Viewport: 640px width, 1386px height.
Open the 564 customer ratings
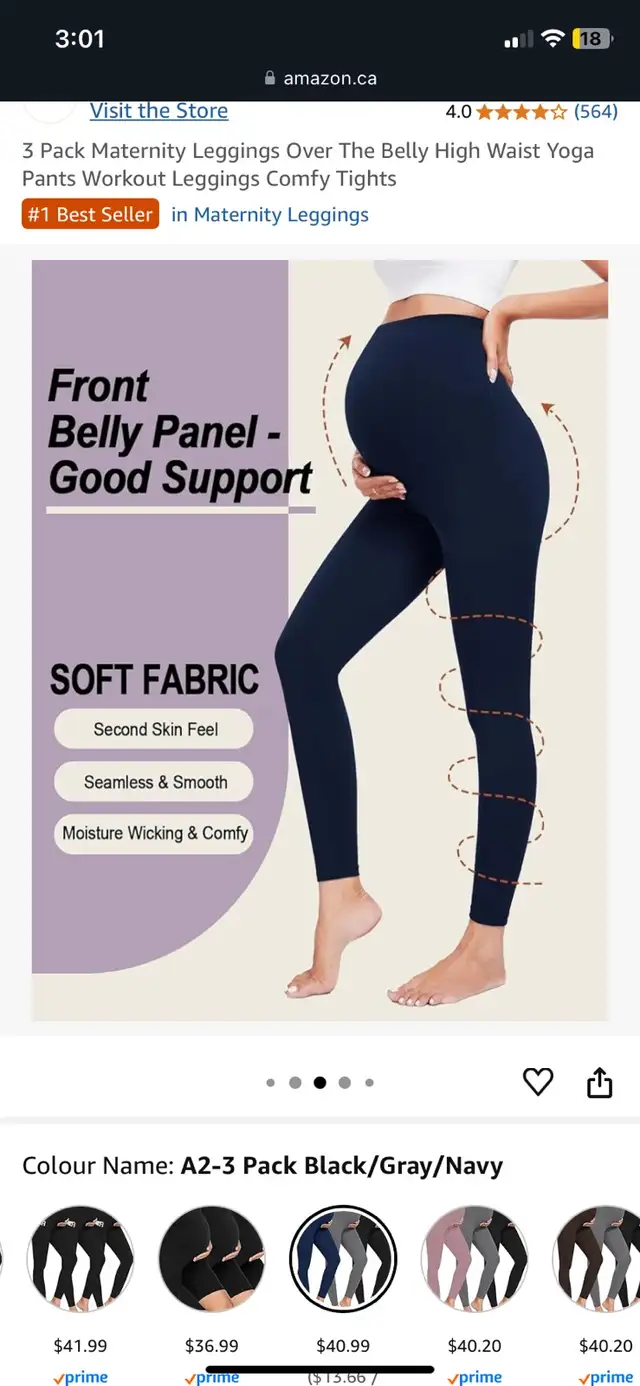point(595,111)
